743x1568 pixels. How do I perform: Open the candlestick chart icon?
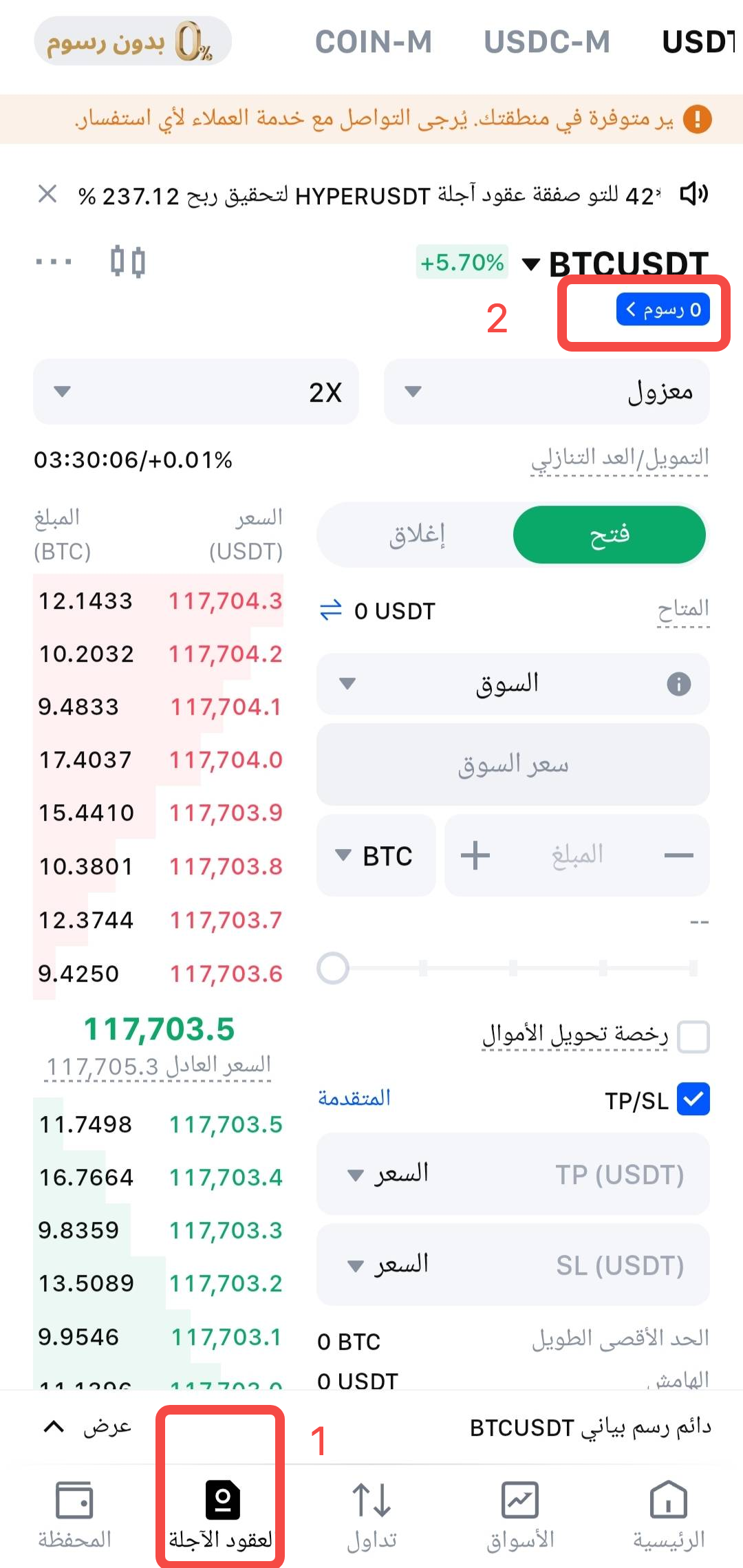[x=128, y=262]
